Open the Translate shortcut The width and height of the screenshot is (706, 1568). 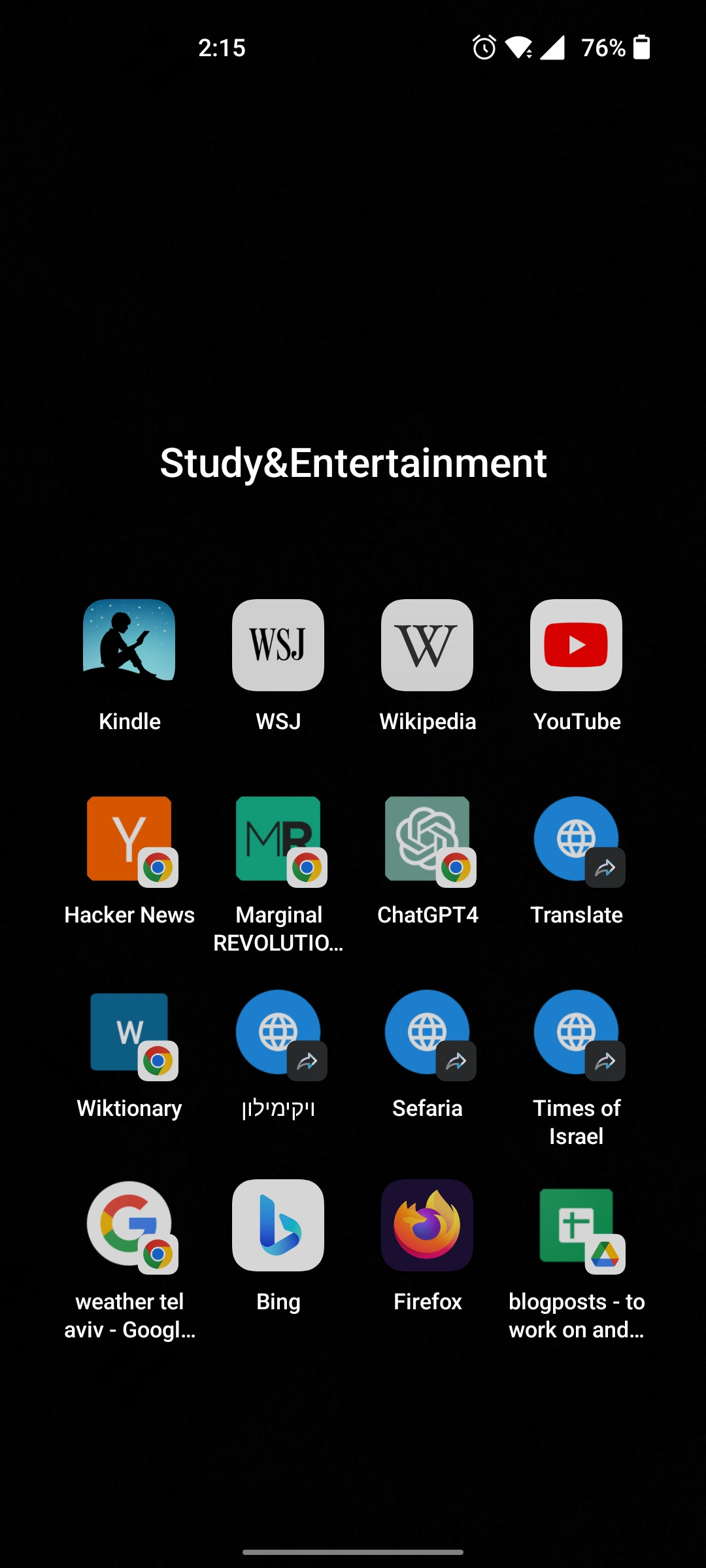point(576,840)
